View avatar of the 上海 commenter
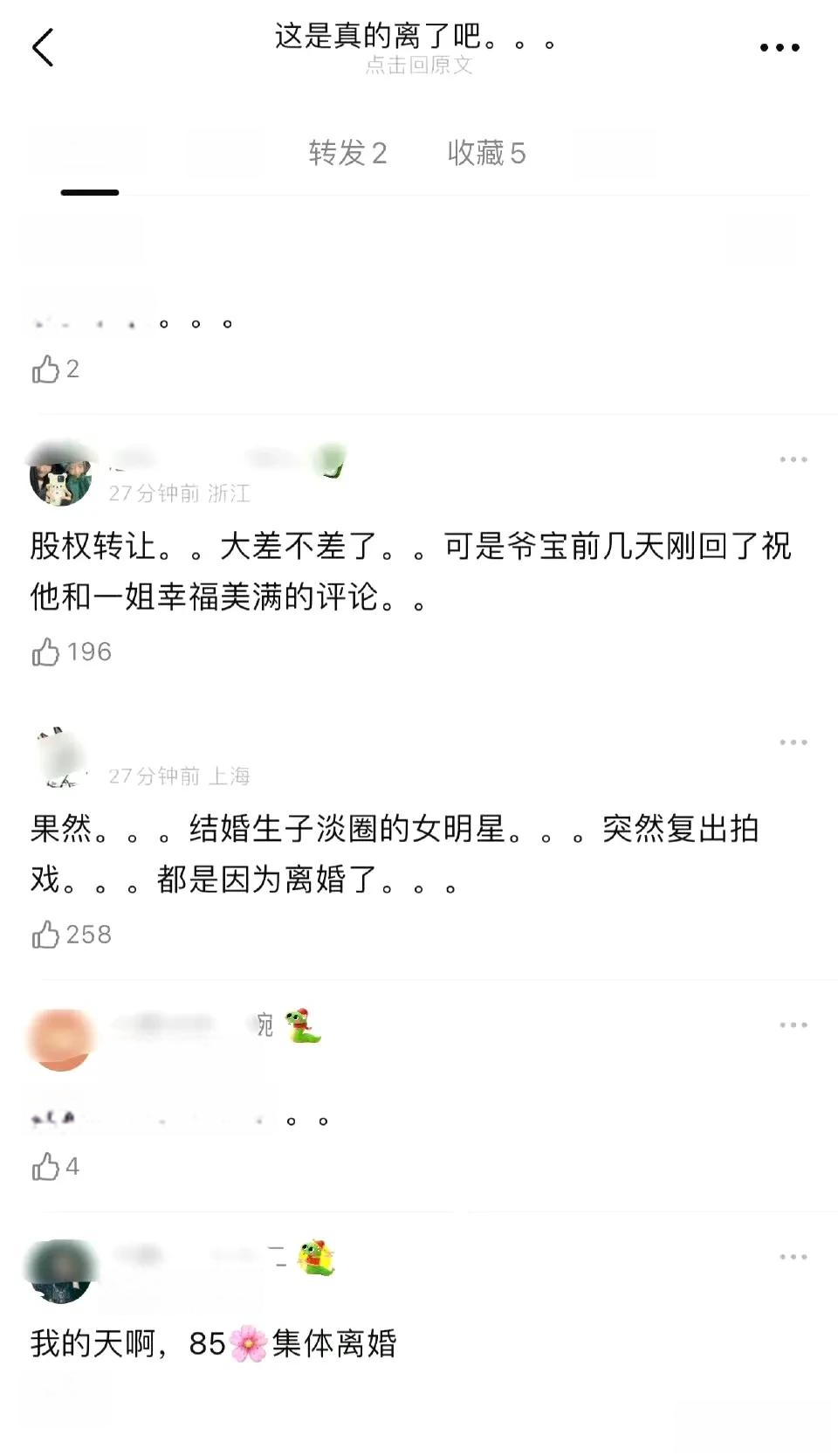This screenshot has height=1456, width=838. (60, 757)
